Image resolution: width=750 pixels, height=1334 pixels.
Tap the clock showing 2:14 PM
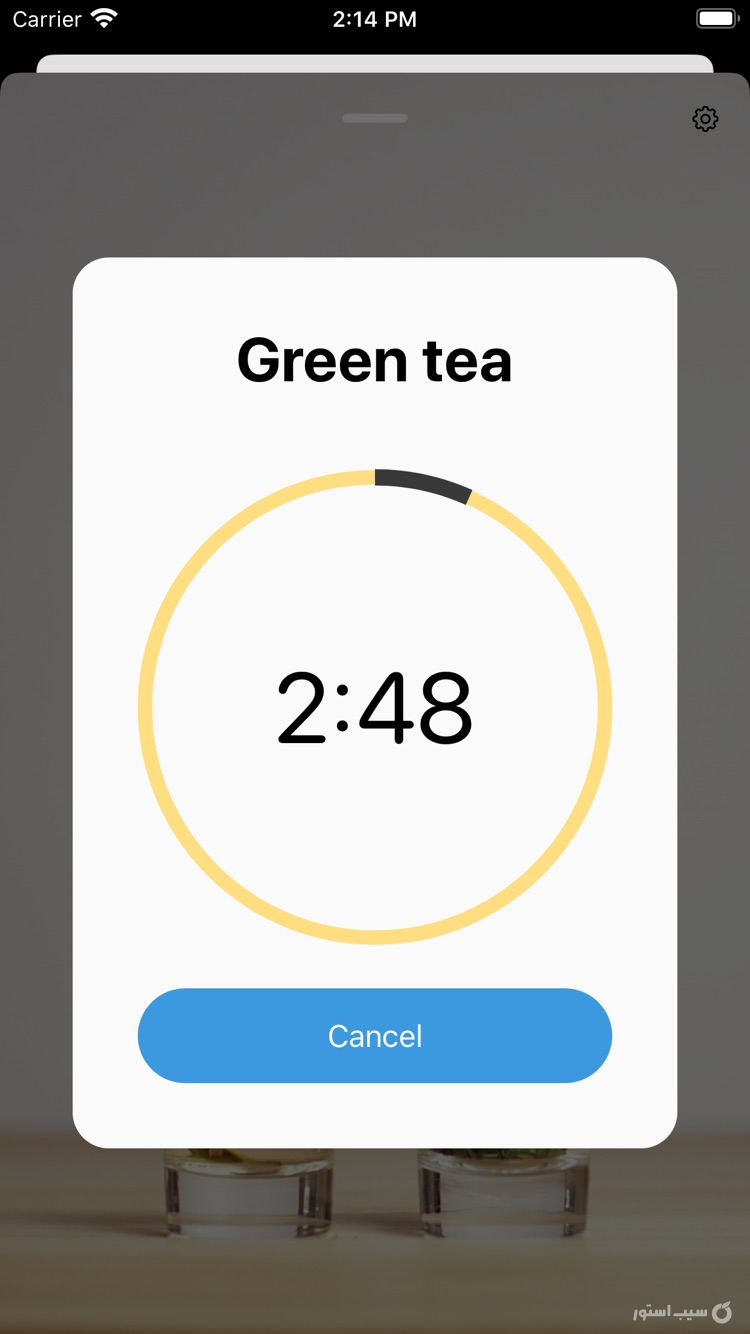(x=375, y=19)
